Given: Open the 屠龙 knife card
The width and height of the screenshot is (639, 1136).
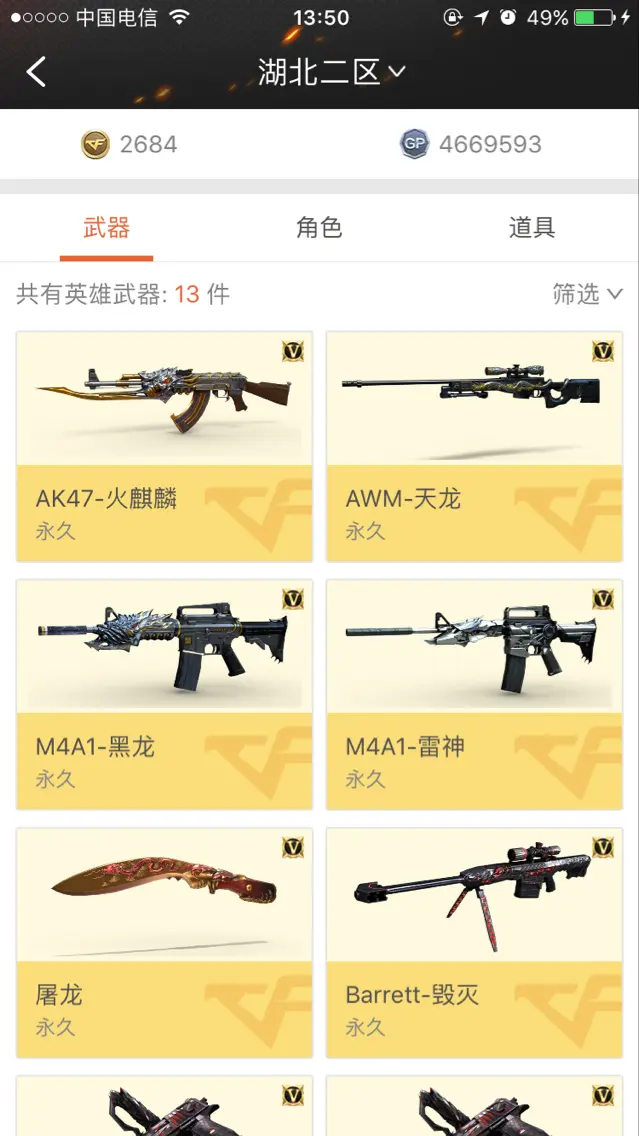Looking at the screenshot, I should click(165, 942).
